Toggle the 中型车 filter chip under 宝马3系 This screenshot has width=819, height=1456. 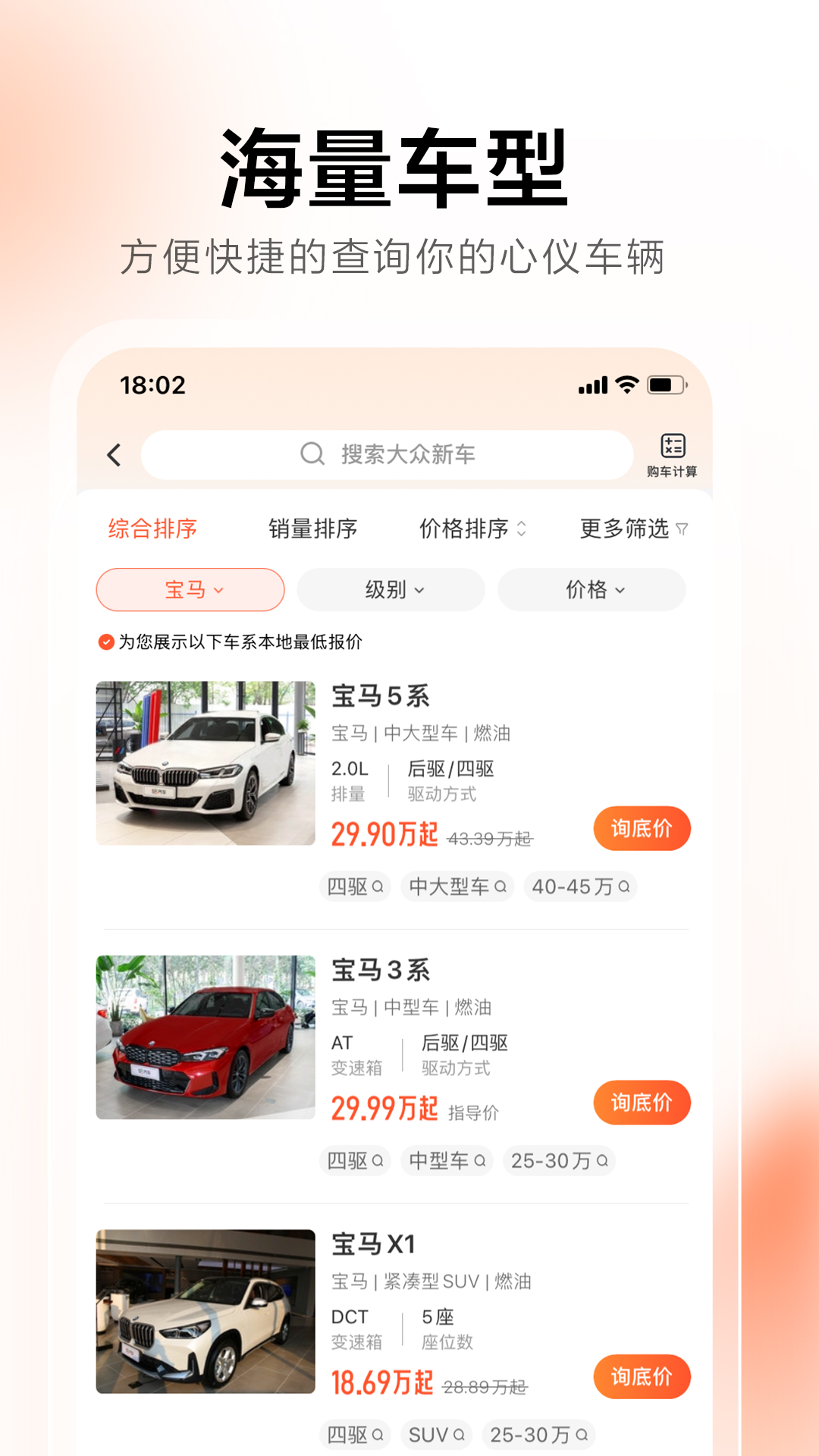tap(447, 1161)
